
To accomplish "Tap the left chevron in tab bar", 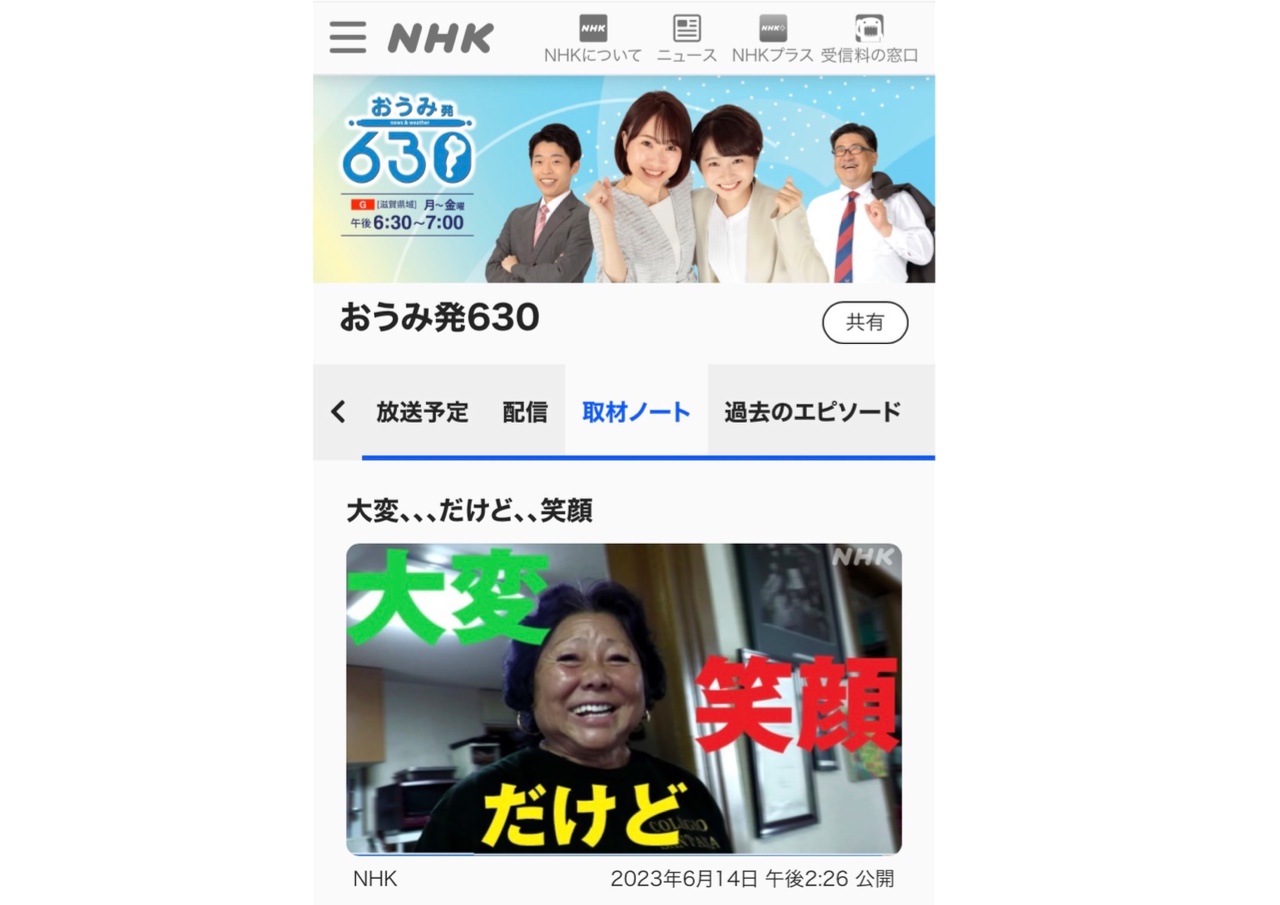I will coord(338,411).
